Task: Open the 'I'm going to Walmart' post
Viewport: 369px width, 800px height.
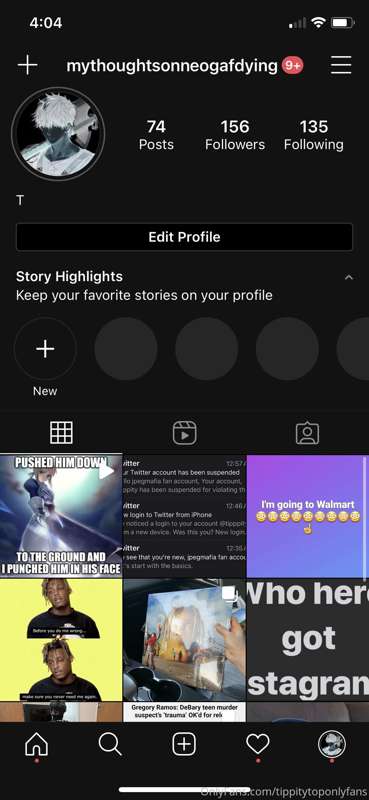Action: (307, 516)
